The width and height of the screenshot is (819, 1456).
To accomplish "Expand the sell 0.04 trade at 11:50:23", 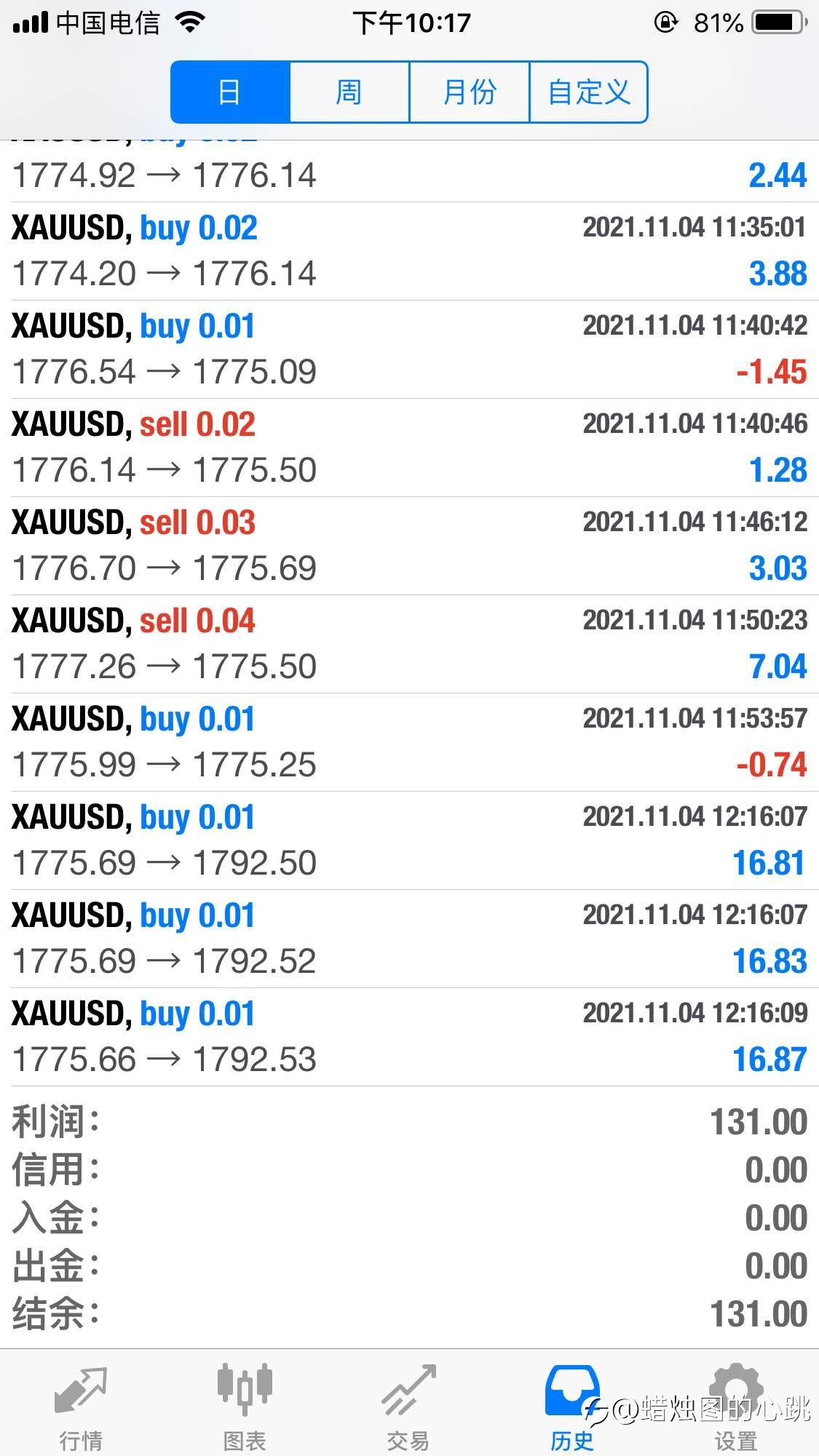I will [x=409, y=644].
